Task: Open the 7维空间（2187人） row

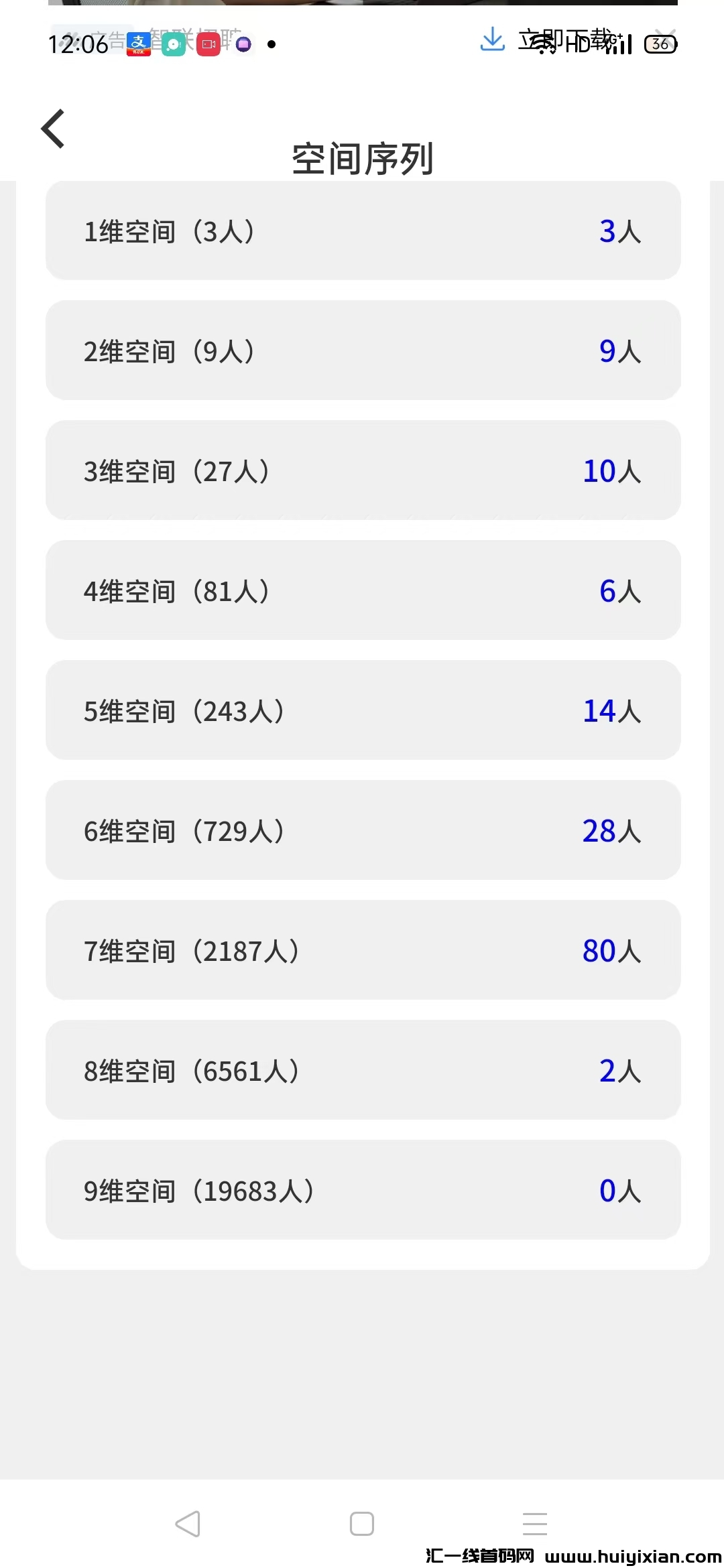Action: (x=363, y=951)
